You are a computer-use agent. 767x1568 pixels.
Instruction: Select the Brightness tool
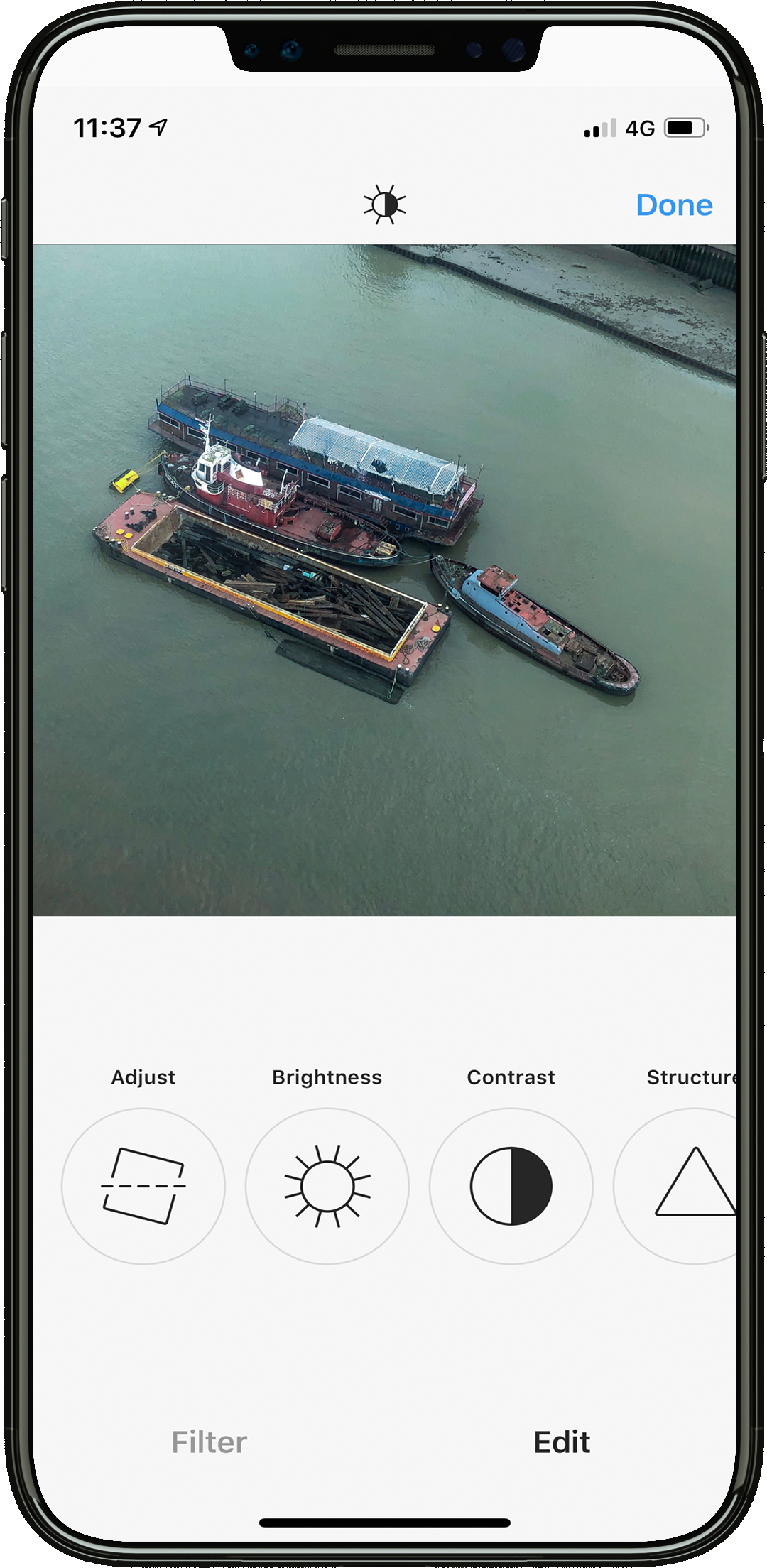pyautogui.click(x=327, y=1186)
